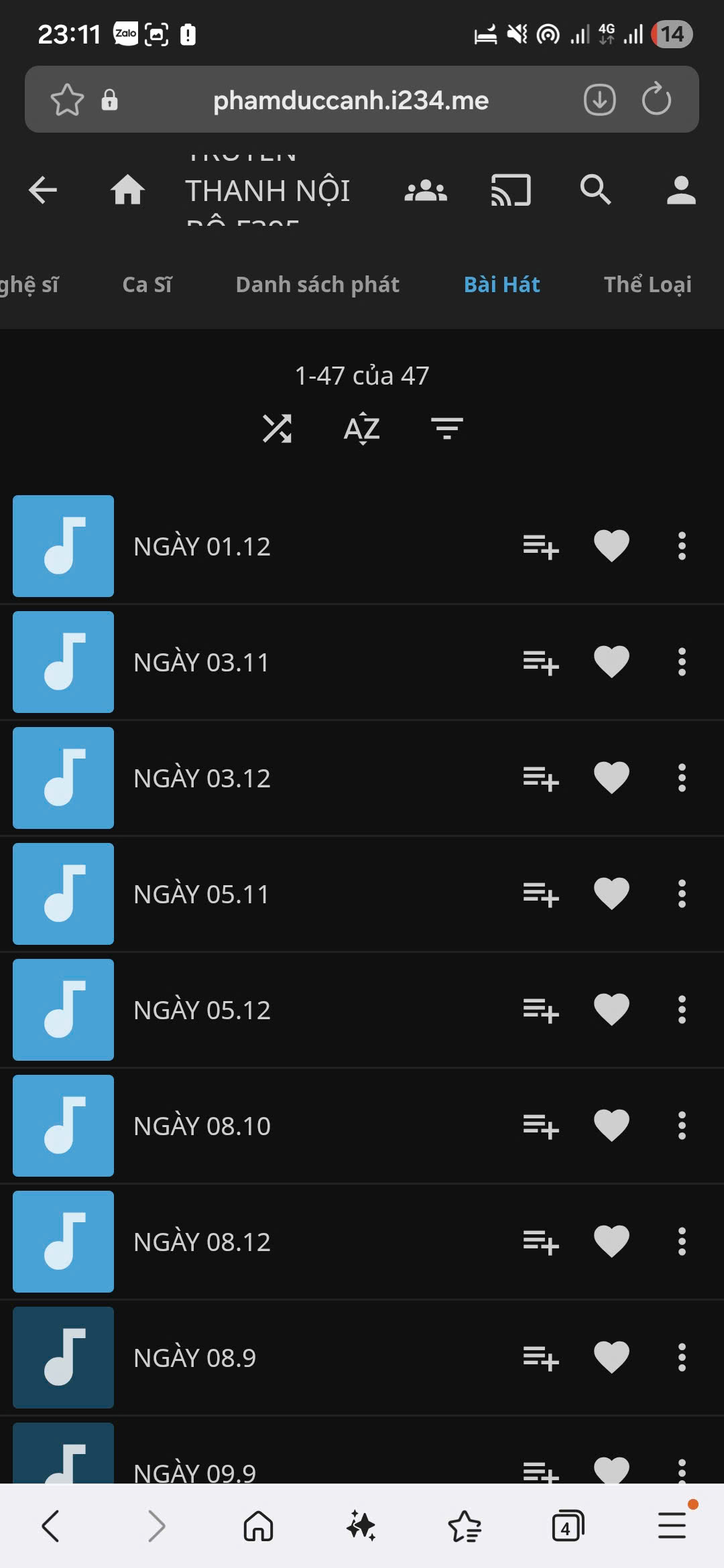Image resolution: width=724 pixels, height=1568 pixels.
Task: Favorite the song NGÀY 03.12
Action: [611, 778]
